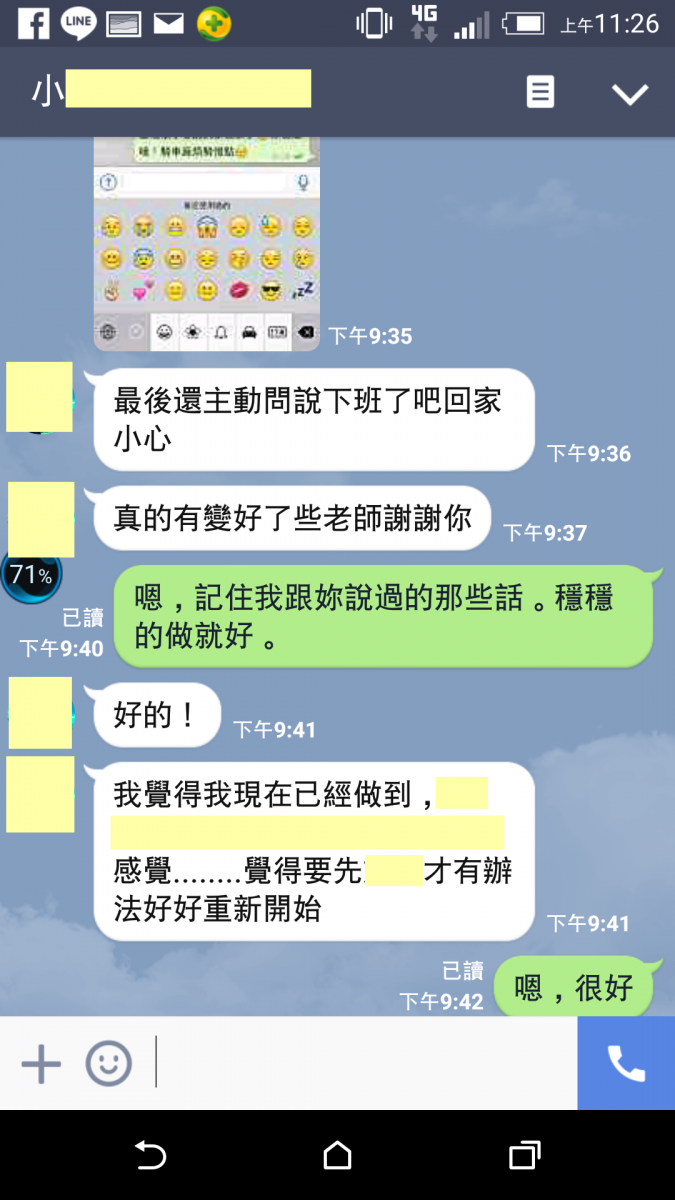Open recent apps from navigation bar
The width and height of the screenshot is (675, 1200).
tap(524, 1156)
